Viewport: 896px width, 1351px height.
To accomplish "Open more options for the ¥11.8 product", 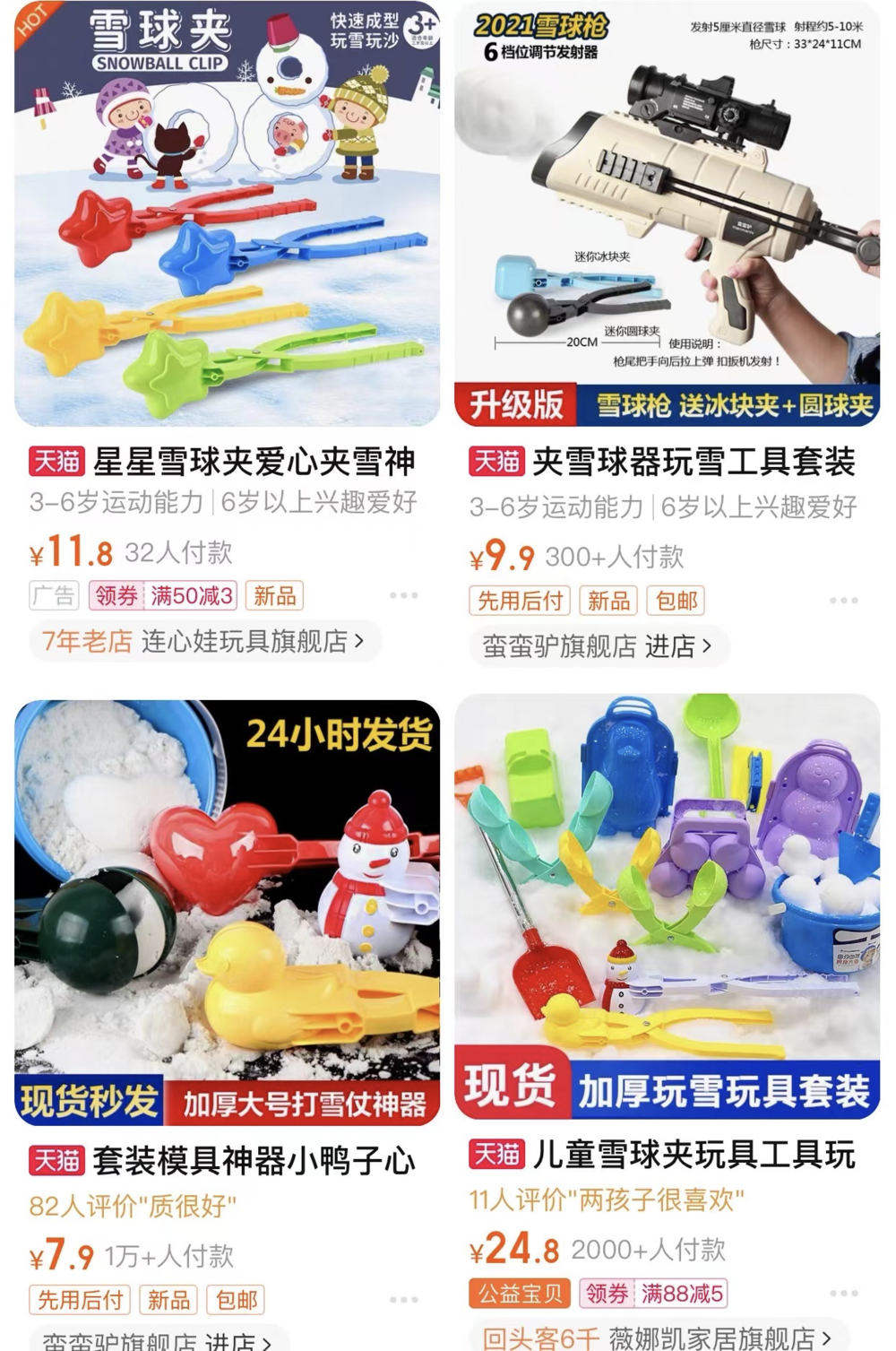I will tap(403, 596).
